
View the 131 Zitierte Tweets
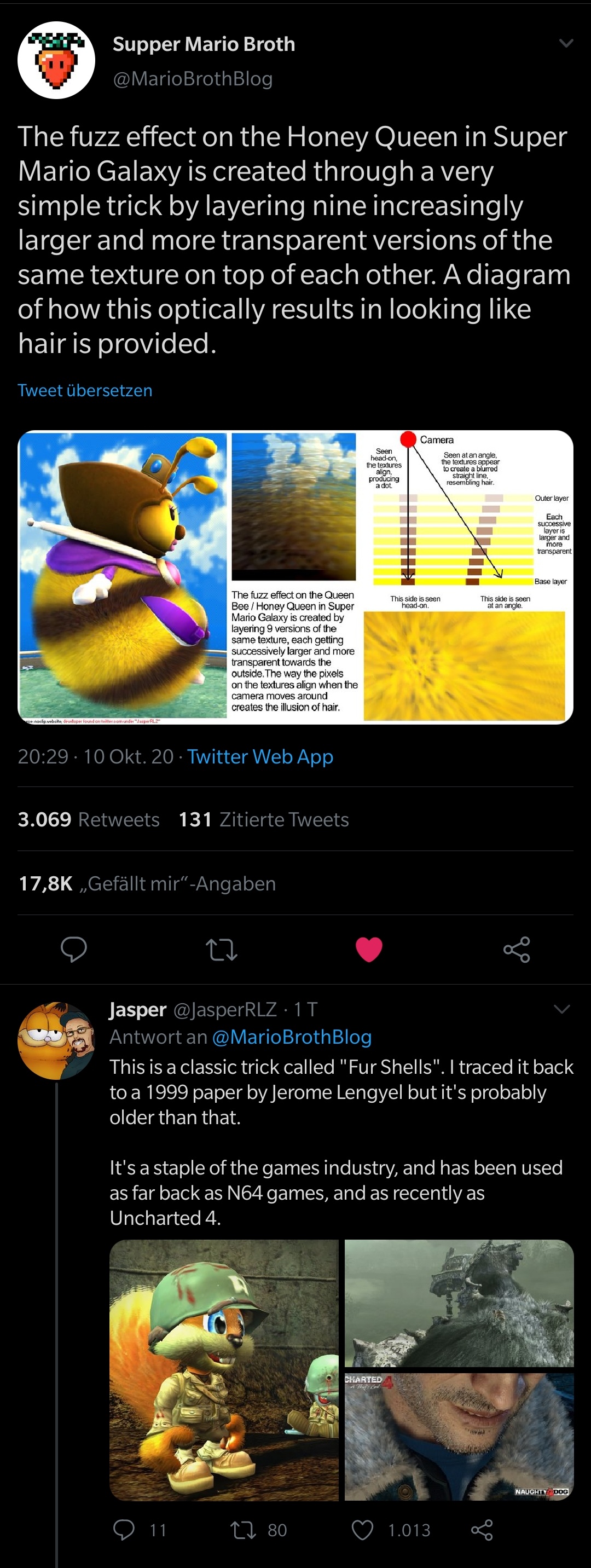pyautogui.click(x=264, y=819)
